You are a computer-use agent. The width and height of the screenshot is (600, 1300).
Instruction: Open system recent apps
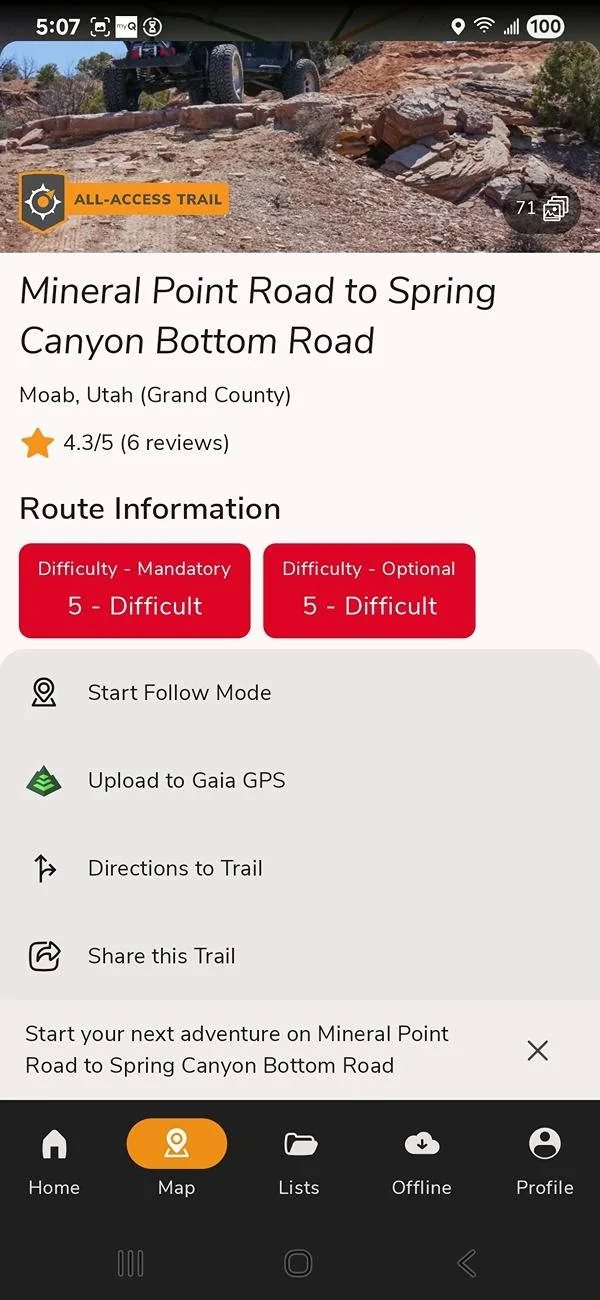point(130,1263)
